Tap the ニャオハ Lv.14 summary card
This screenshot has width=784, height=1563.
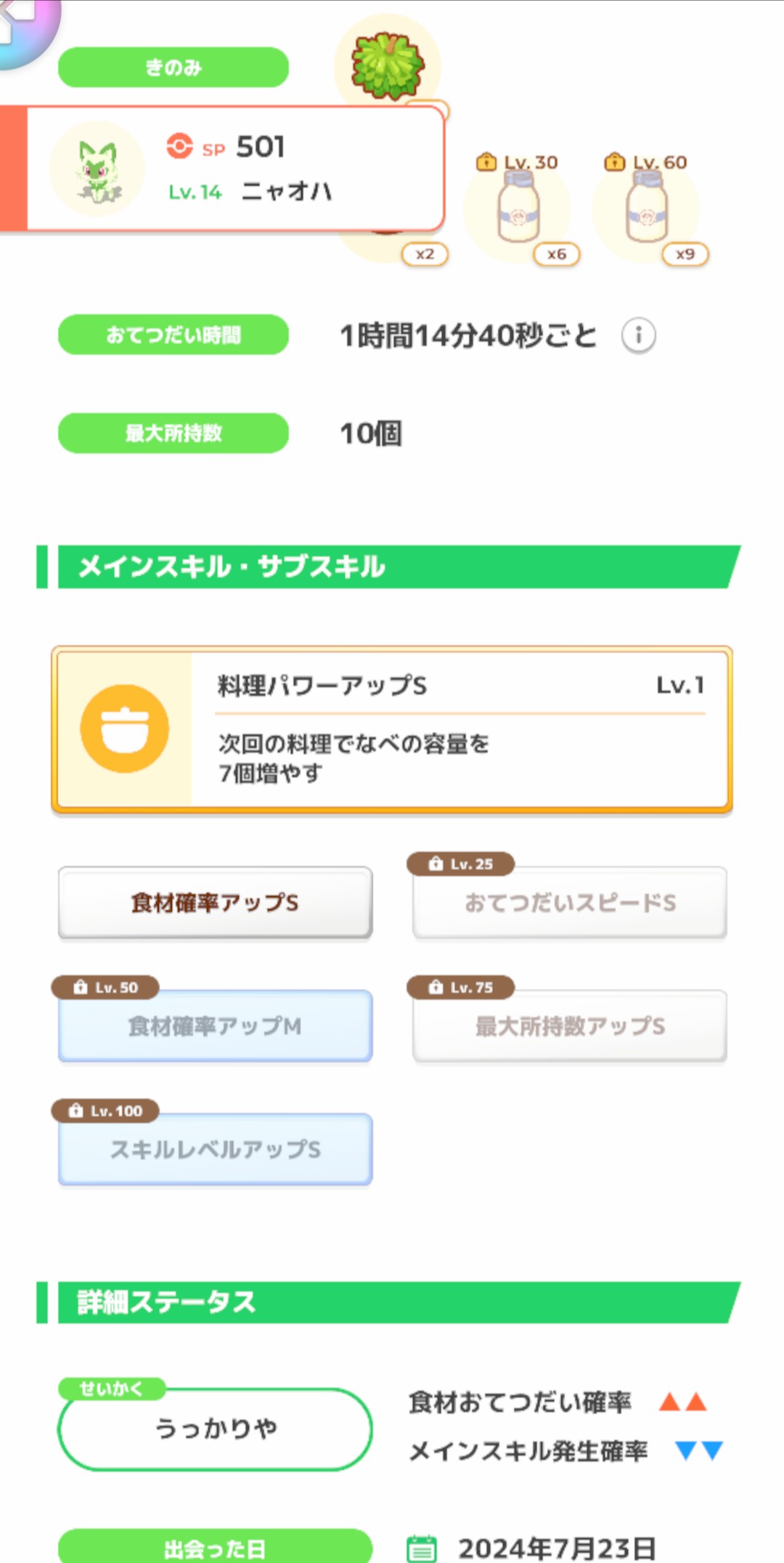click(222, 169)
